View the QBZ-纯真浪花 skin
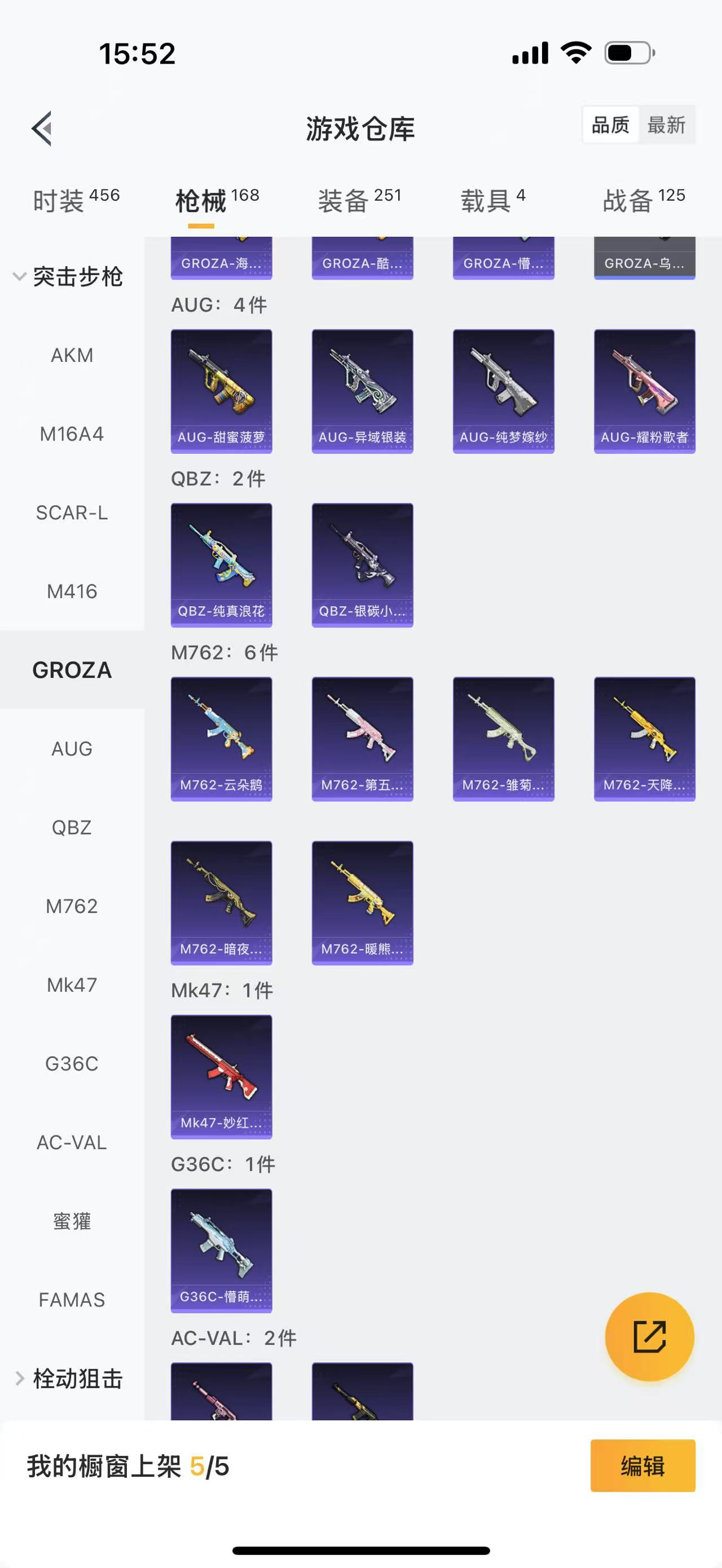722x1568 pixels. pos(221,564)
